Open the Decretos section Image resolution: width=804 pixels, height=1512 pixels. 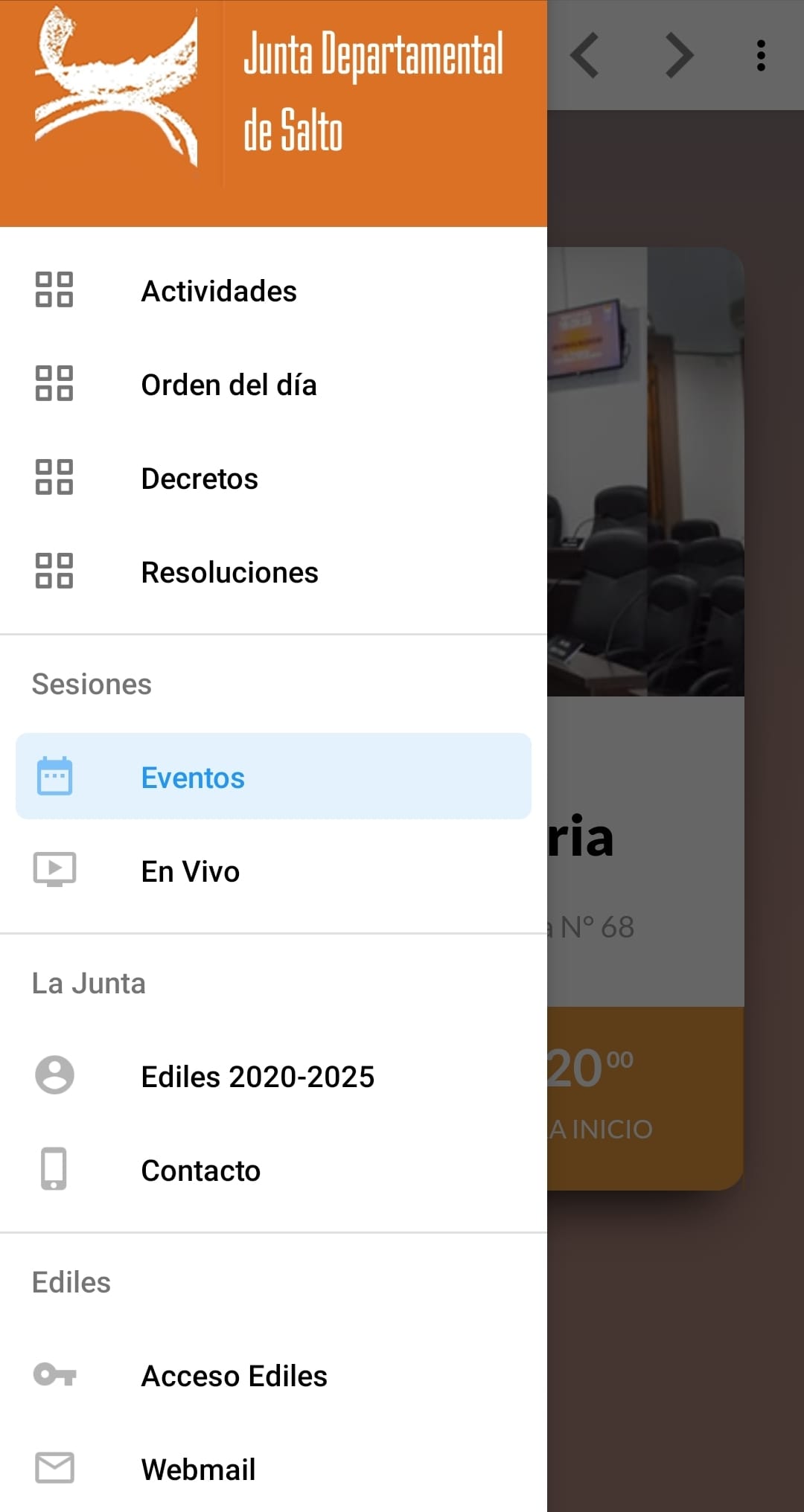click(200, 478)
